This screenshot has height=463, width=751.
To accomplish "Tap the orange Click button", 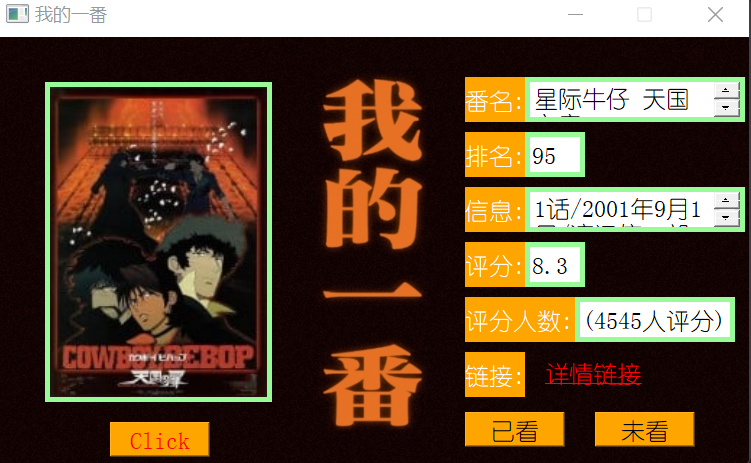I will 159,440.
